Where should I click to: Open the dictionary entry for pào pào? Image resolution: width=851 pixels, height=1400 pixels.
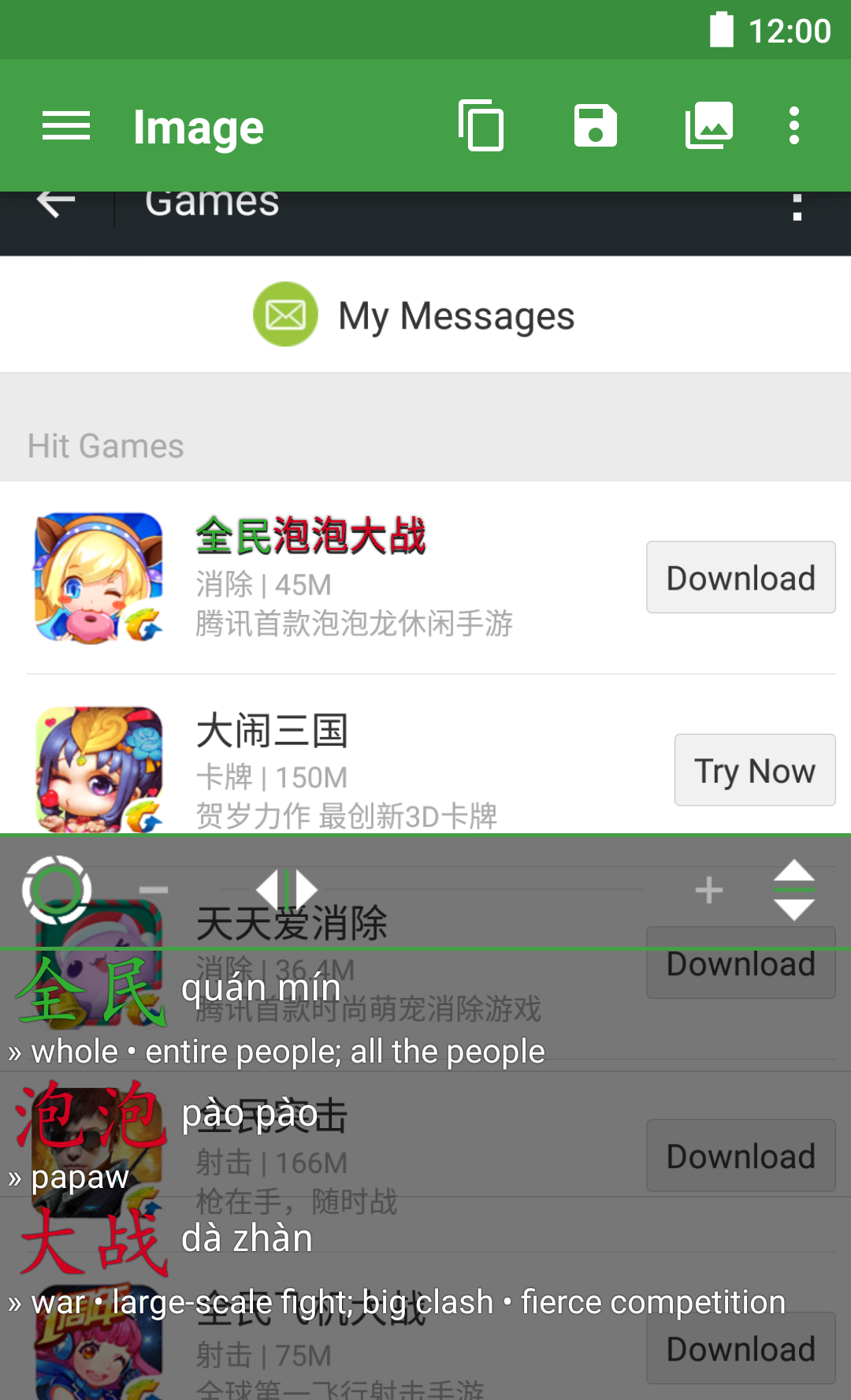(x=249, y=1115)
